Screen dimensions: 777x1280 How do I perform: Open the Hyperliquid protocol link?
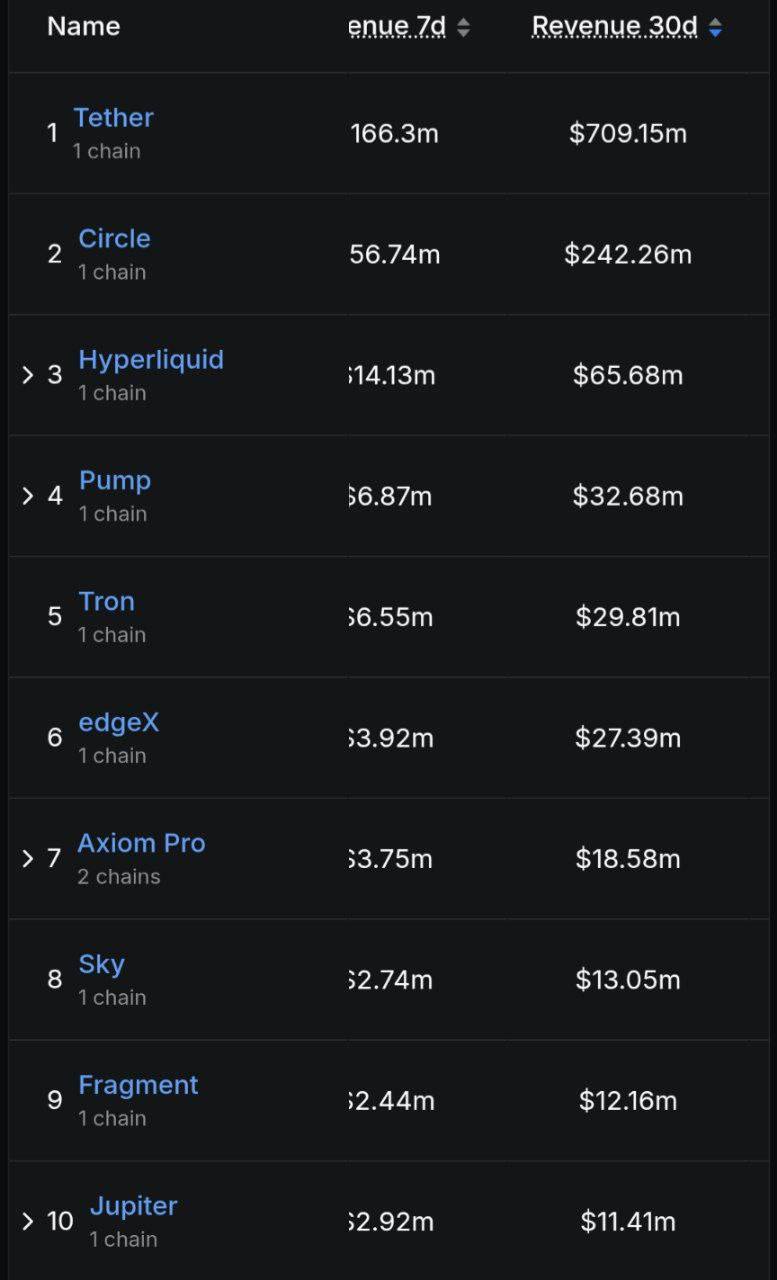[x=151, y=360]
